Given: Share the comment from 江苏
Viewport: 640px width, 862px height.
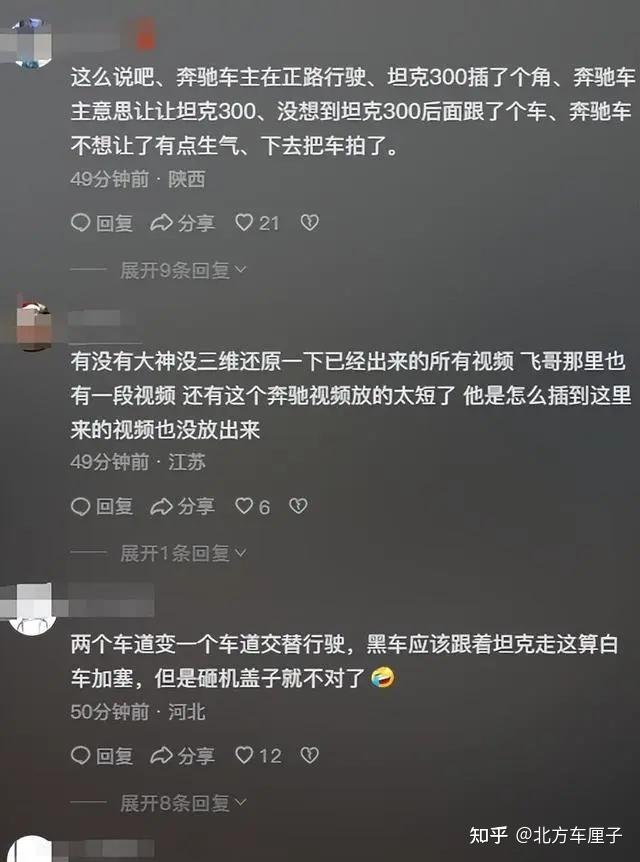Looking at the screenshot, I should pos(183,507).
